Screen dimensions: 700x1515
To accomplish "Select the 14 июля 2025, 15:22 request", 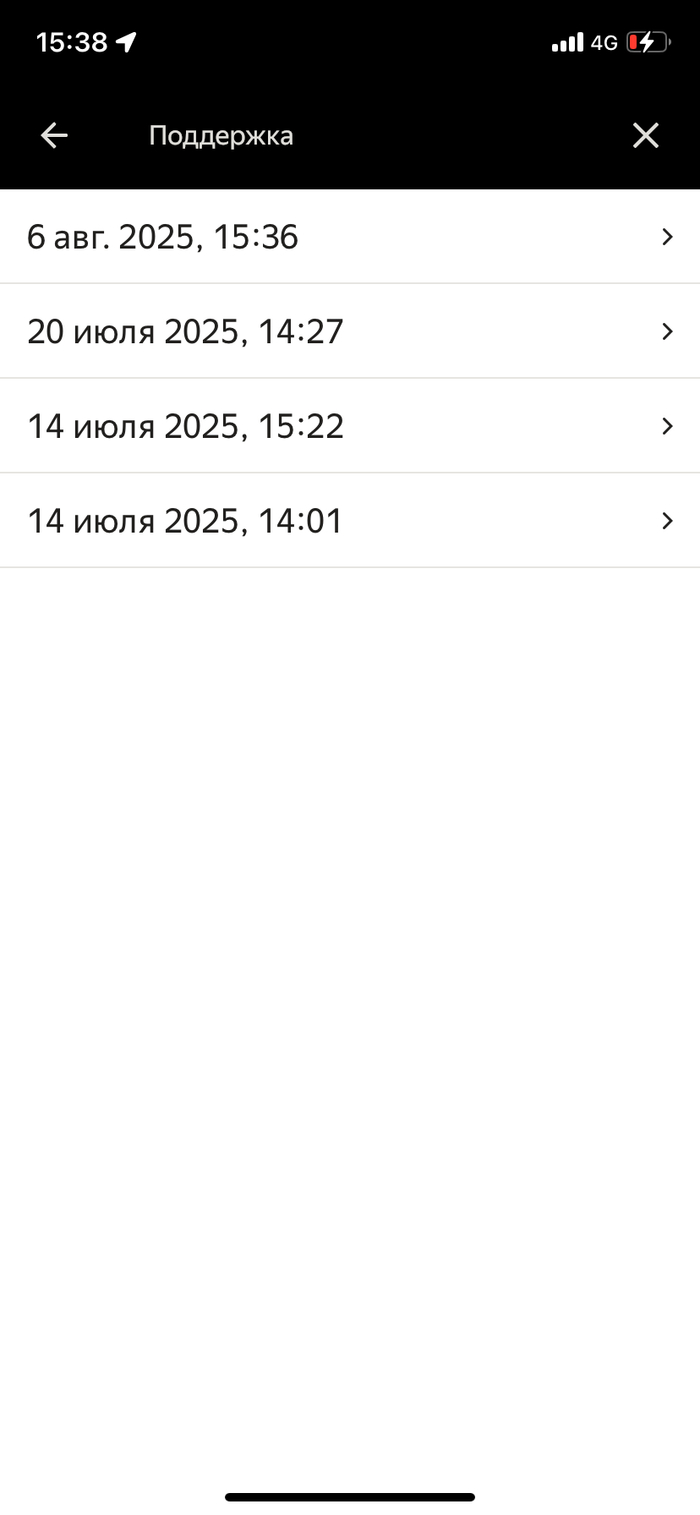I will pyautogui.click(x=350, y=426).
